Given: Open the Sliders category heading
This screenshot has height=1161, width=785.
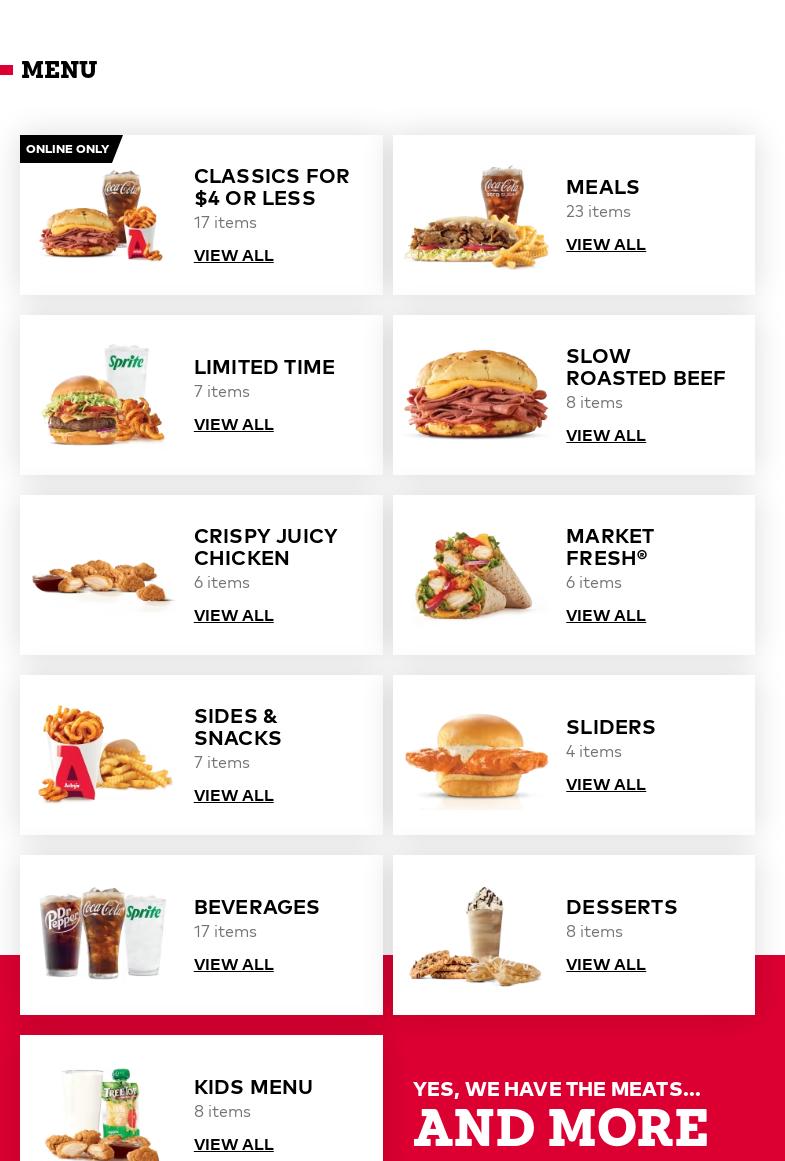Looking at the screenshot, I should coord(610,728).
